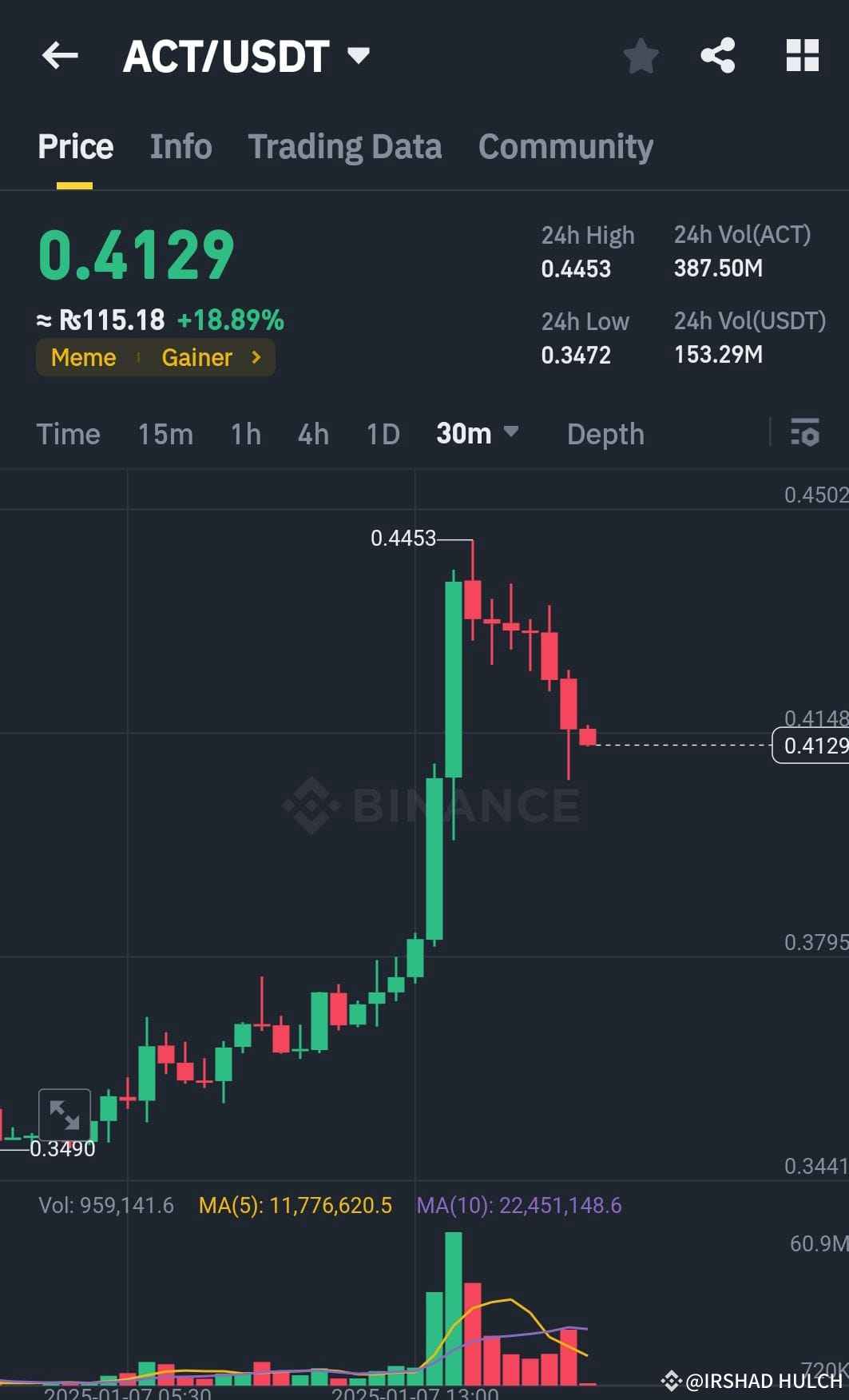
Task: Tap the Meme category label
Action: pos(83,357)
